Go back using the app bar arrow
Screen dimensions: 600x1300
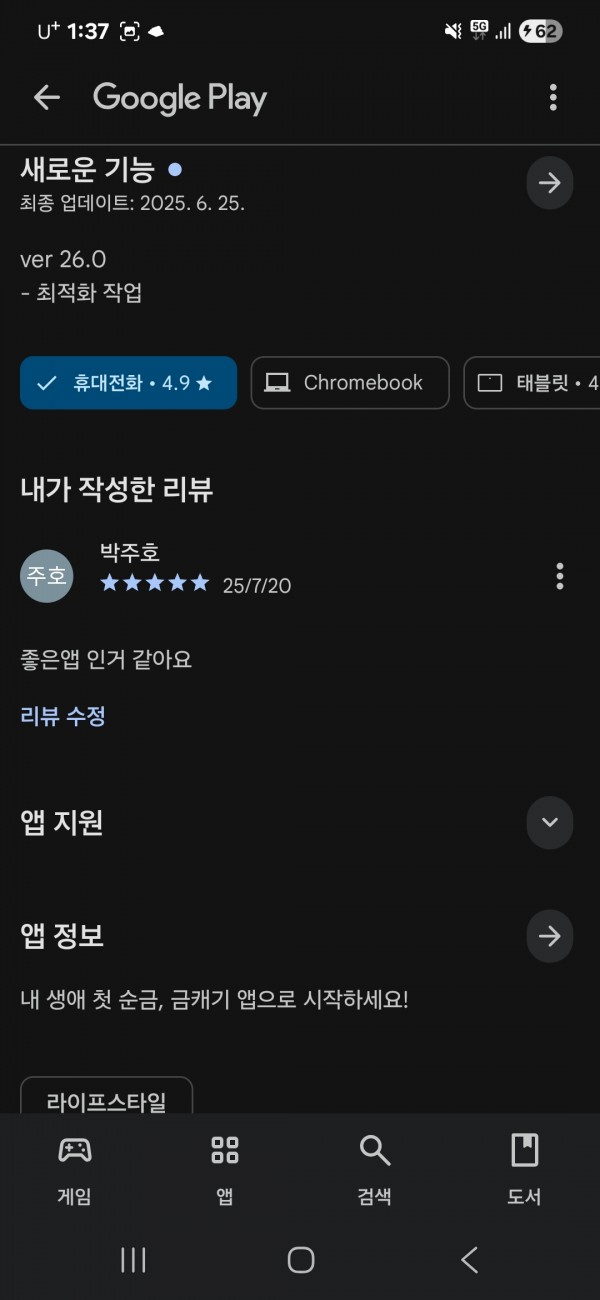pos(47,97)
